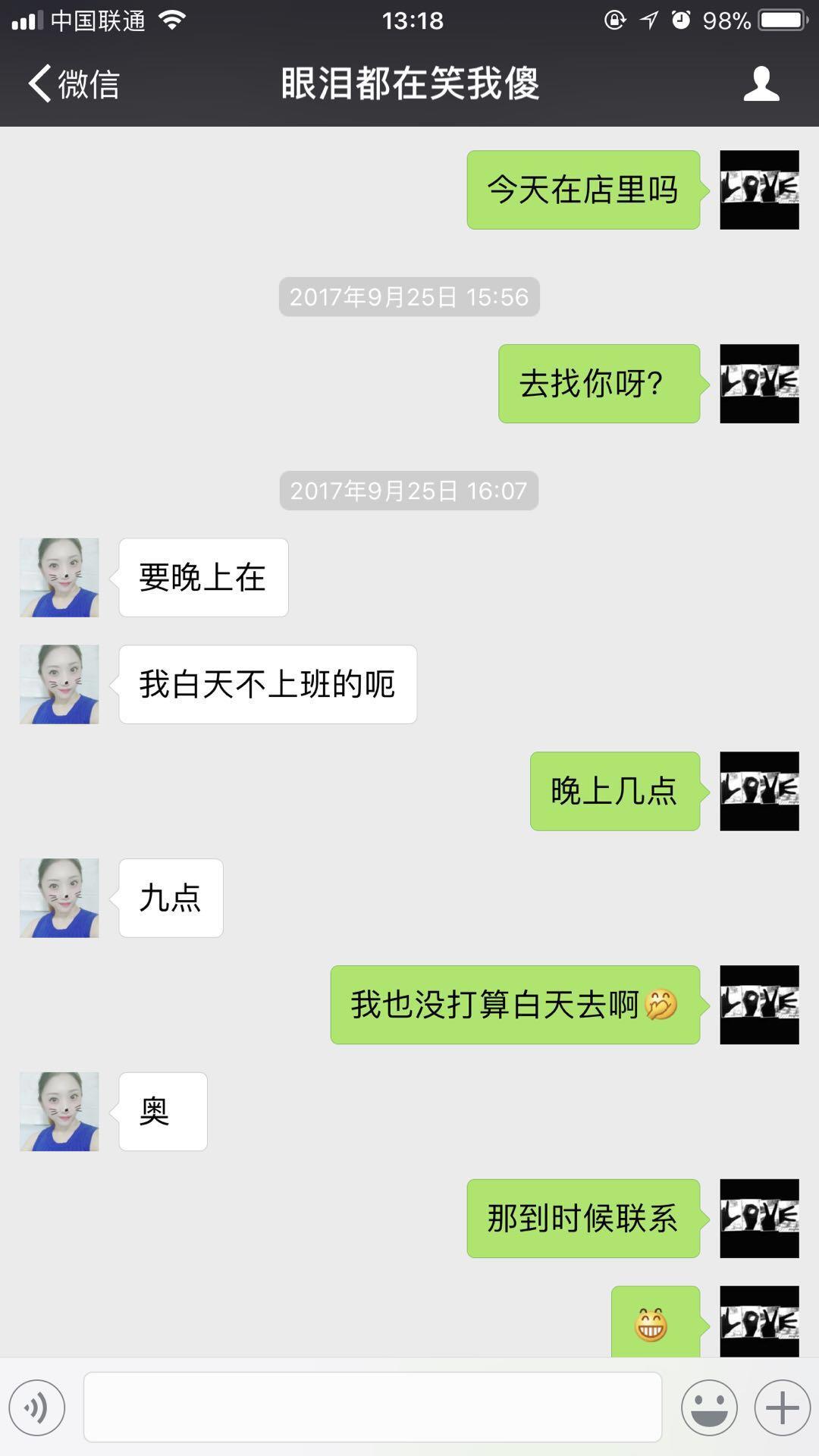Open the emoji sticker panel
Viewport: 819px width, 1456px height.
(x=709, y=1407)
